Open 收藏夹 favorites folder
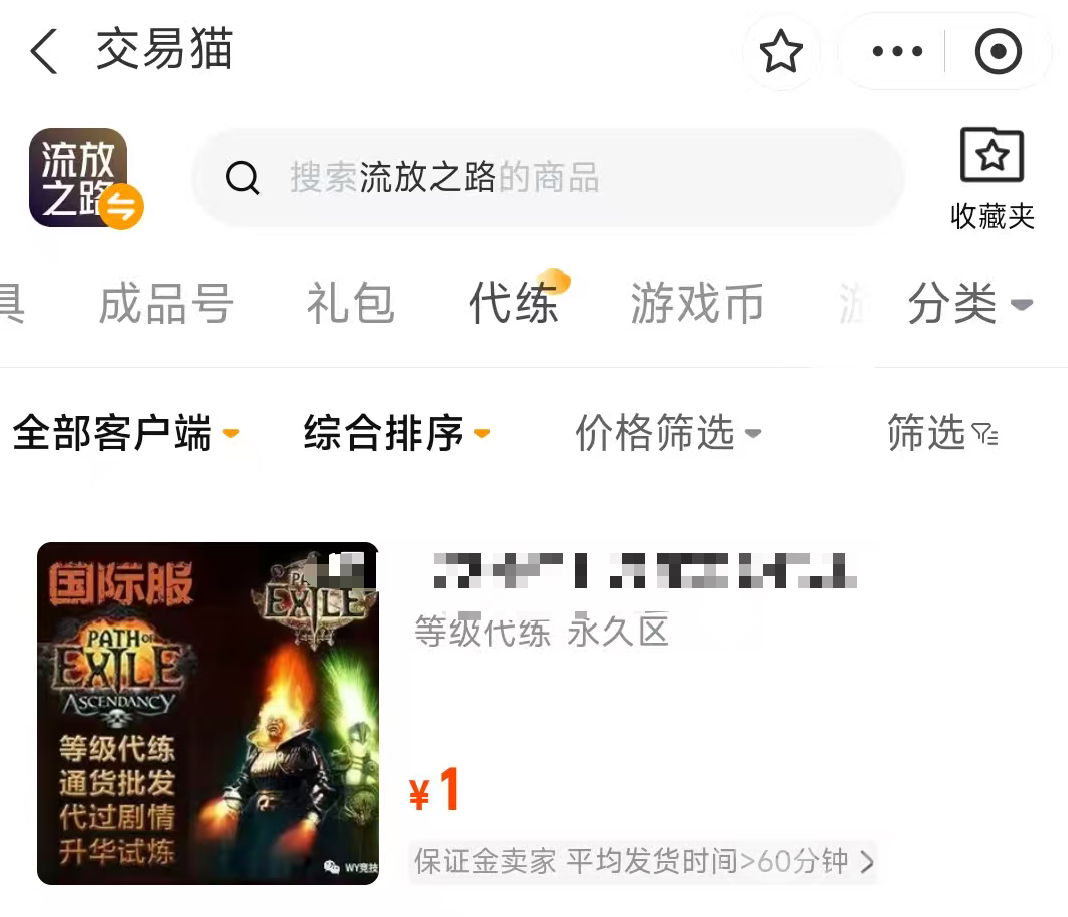 [991, 180]
